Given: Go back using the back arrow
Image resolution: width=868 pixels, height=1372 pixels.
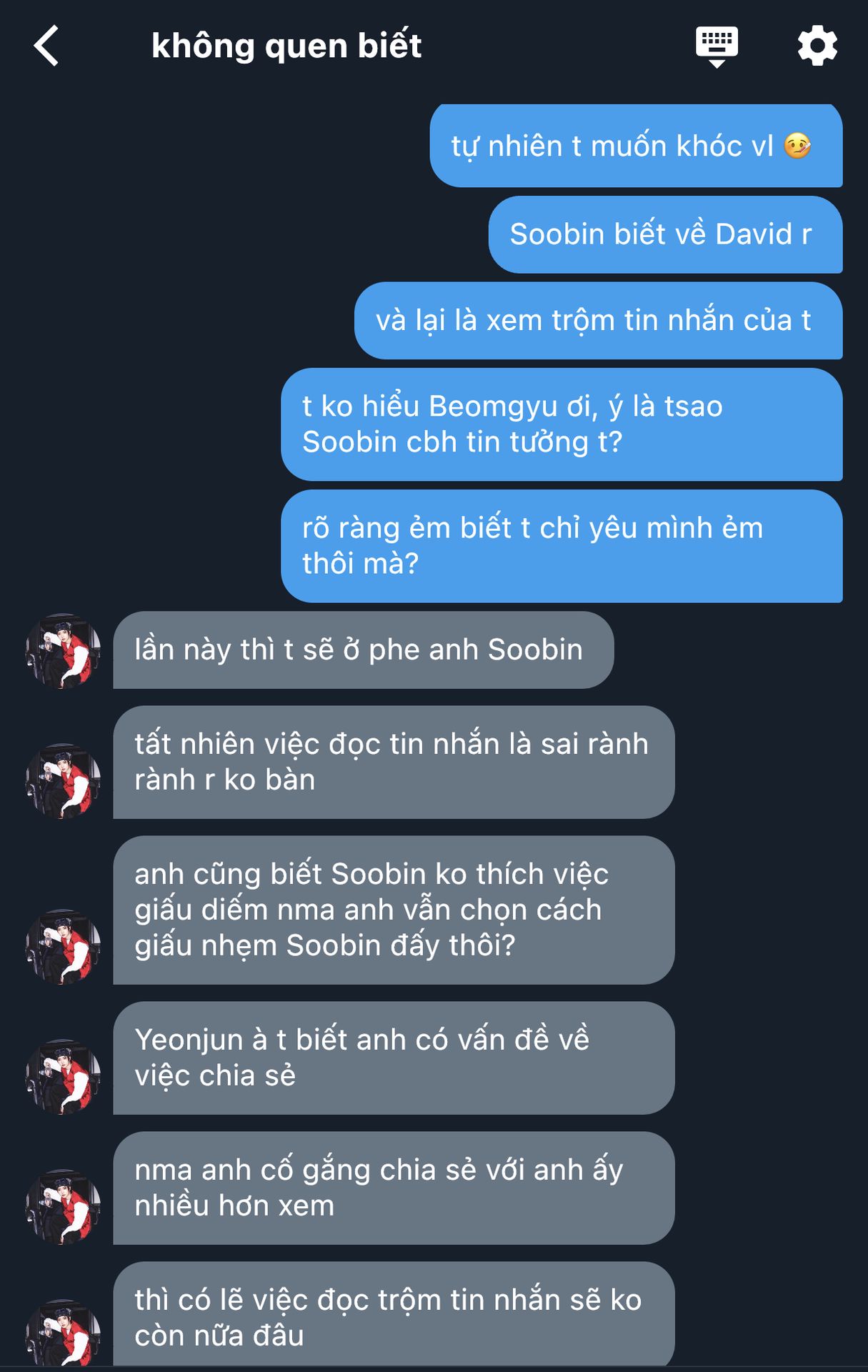Looking at the screenshot, I should [46, 46].
